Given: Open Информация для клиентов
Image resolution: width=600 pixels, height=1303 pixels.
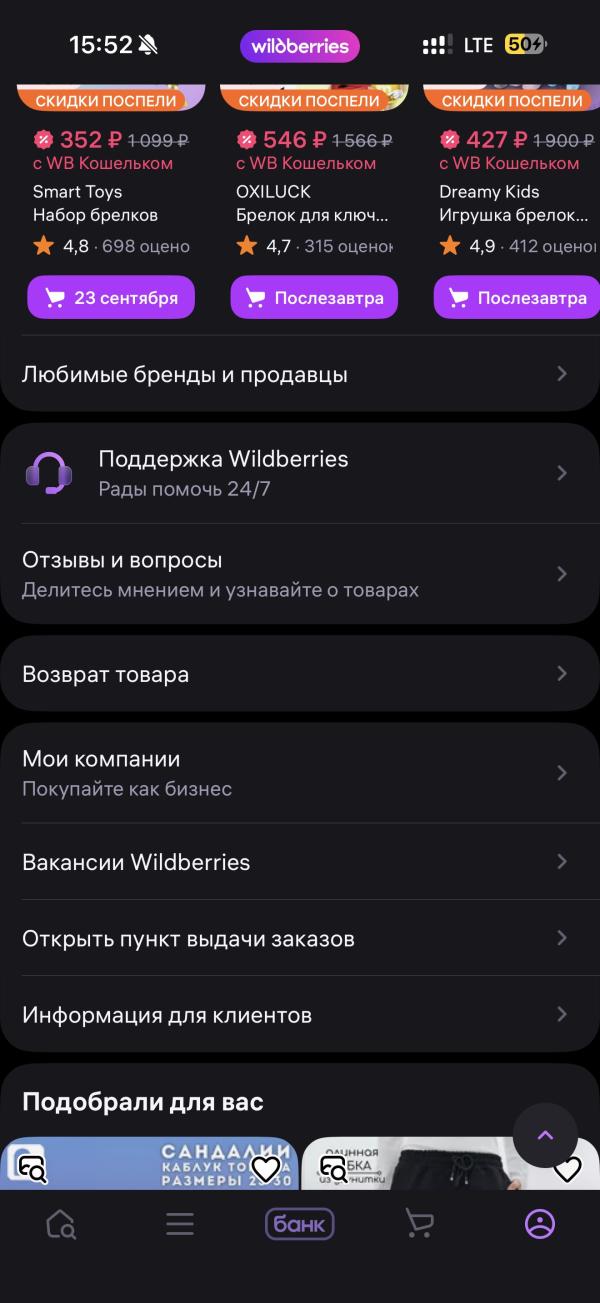Looking at the screenshot, I should click(x=300, y=1014).
